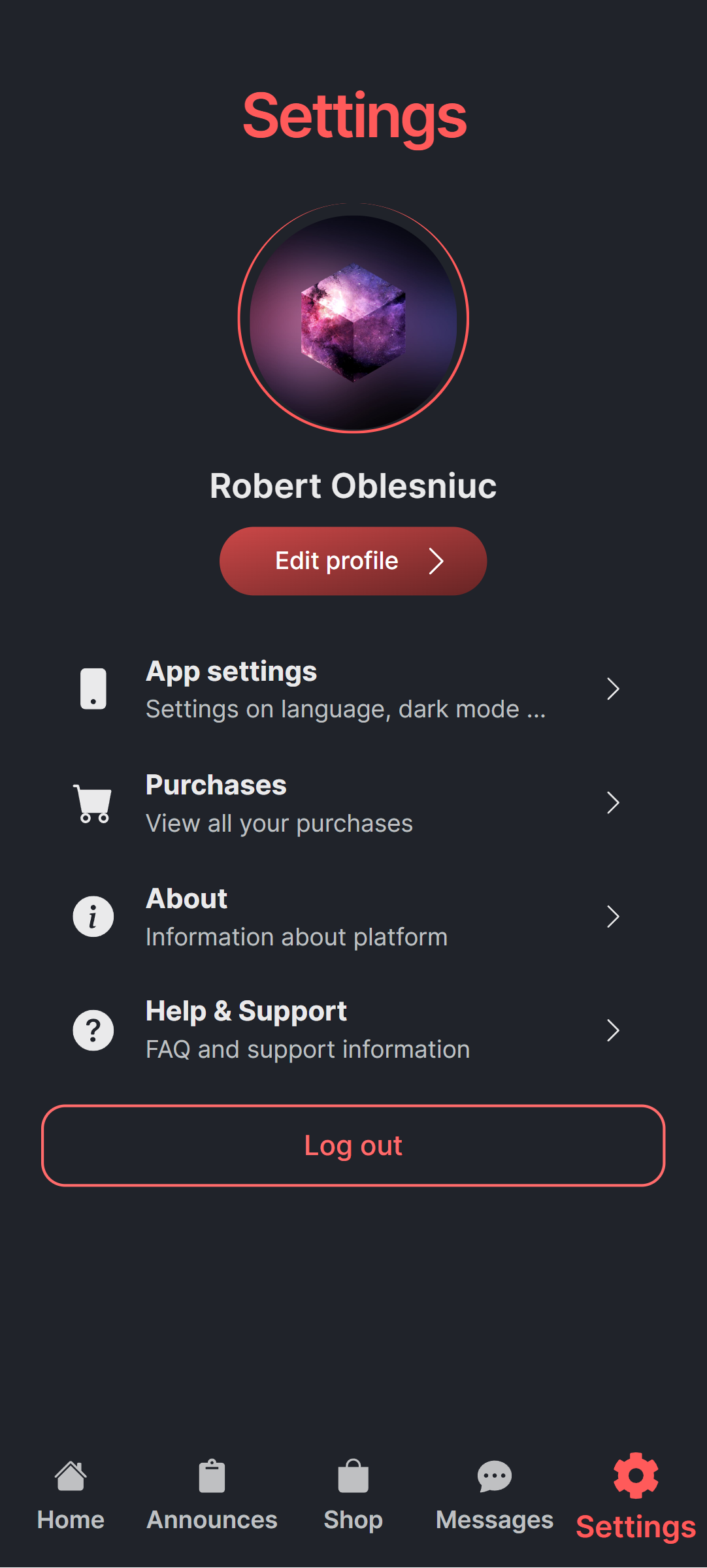View all your purchases
This screenshot has height=1568, width=707.
[346, 803]
